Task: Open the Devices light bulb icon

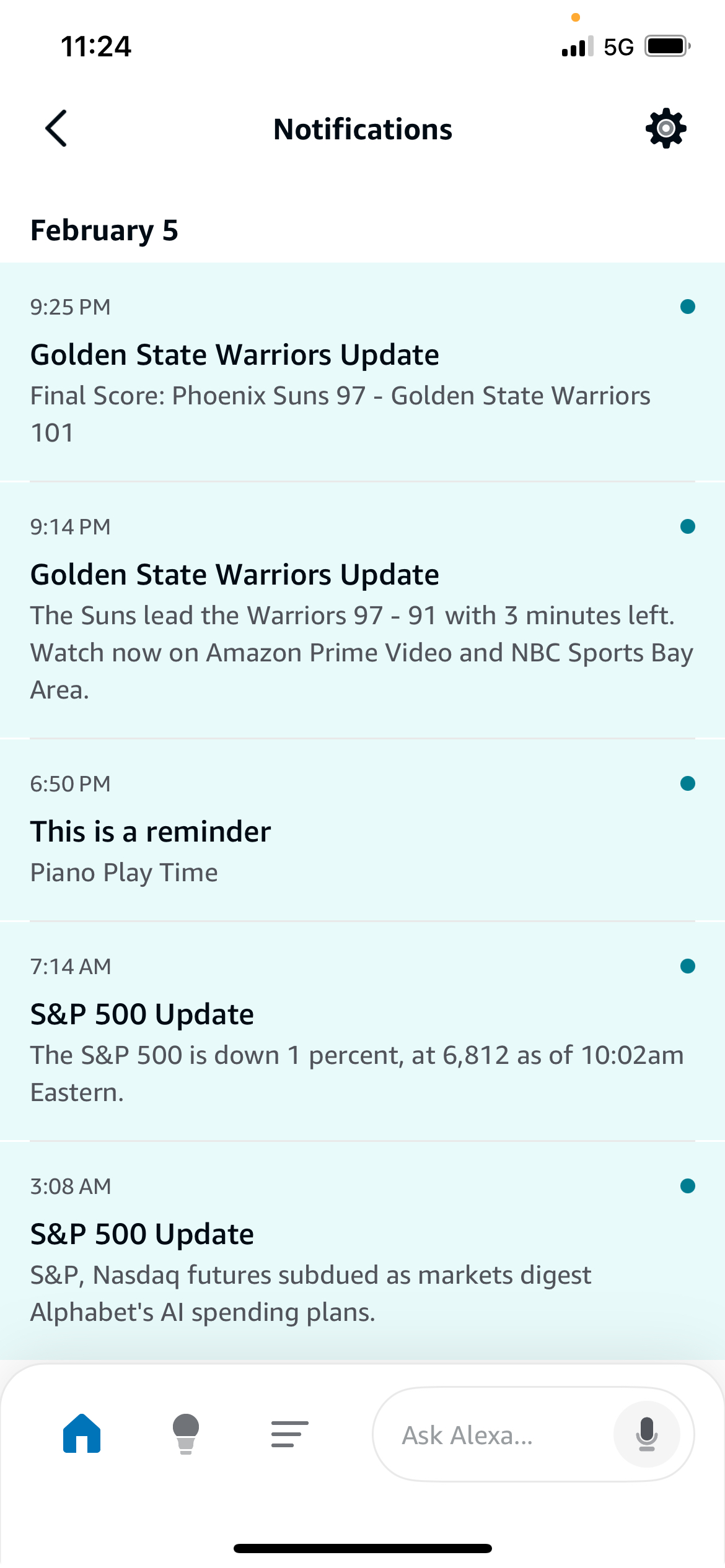Action: click(x=185, y=1434)
